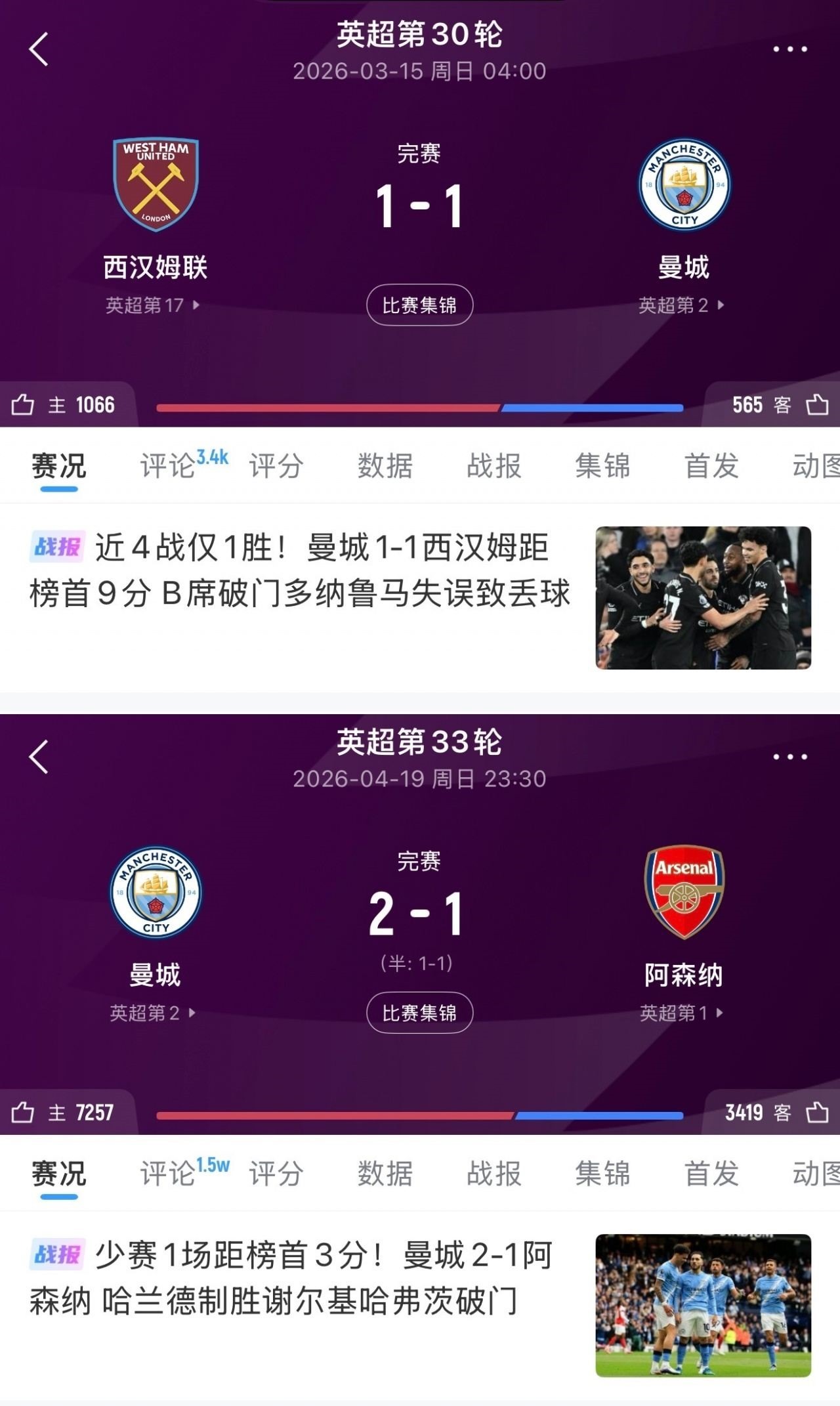Select the Manchester City badge in the first match
This screenshot has height=1406, width=840.
tap(684, 182)
